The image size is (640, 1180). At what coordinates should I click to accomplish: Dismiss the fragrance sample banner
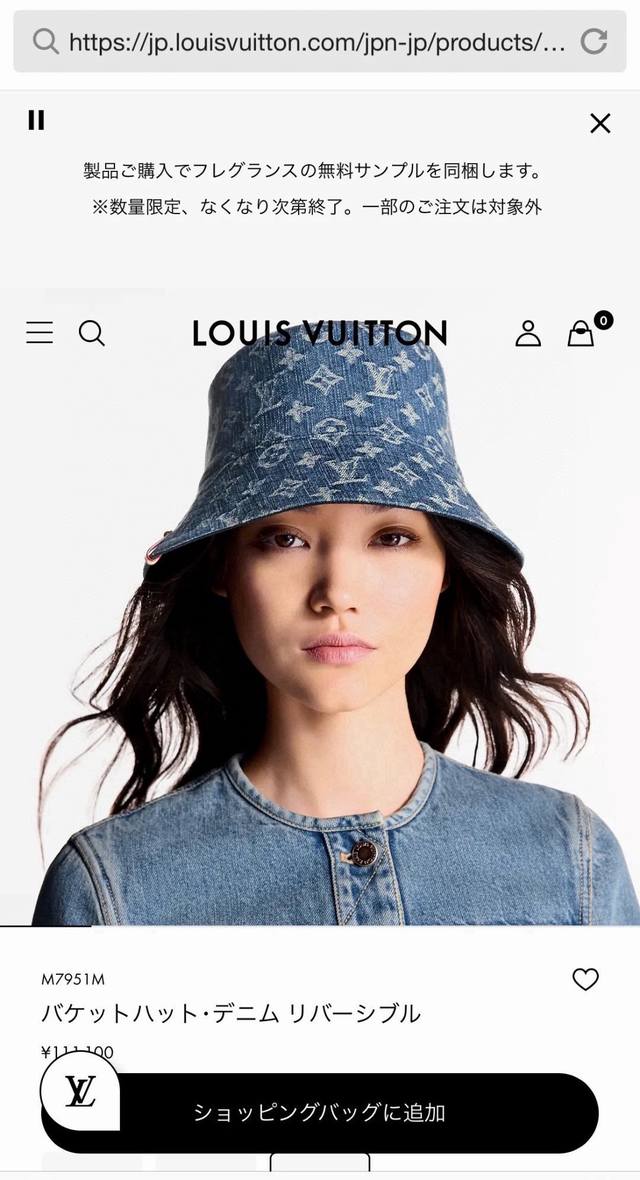click(600, 123)
